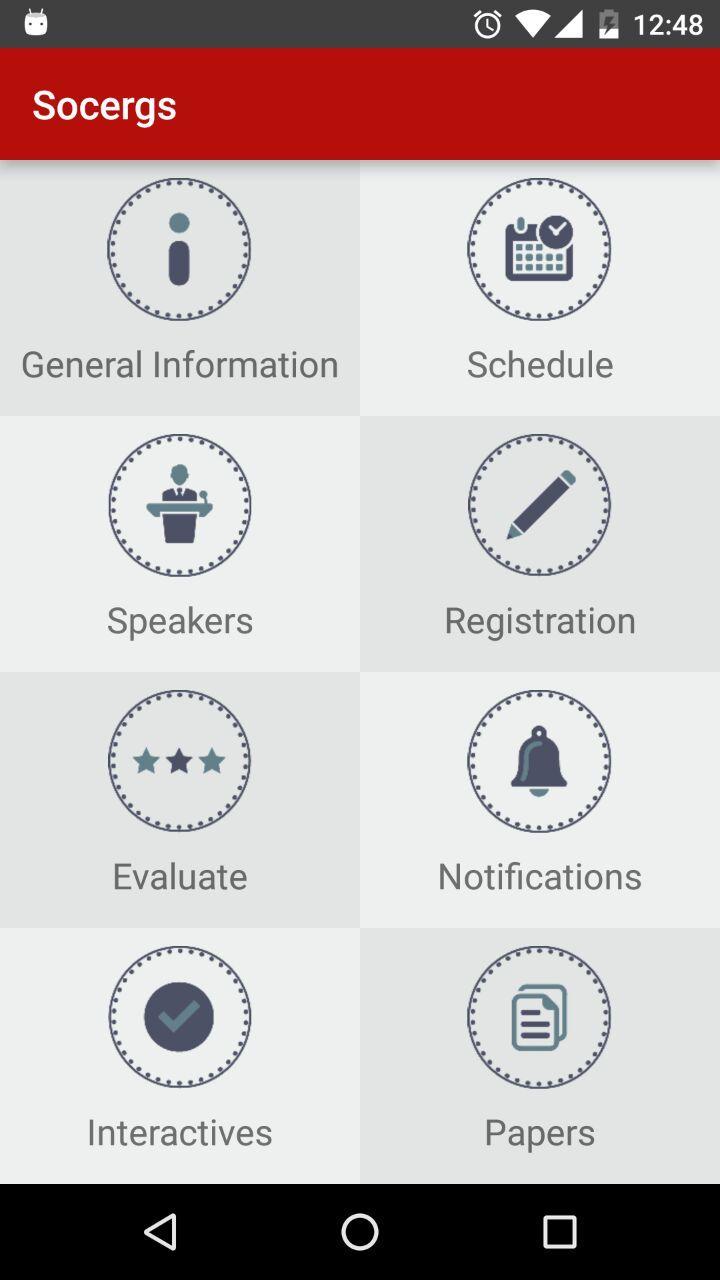Screen dimensions: 720x1280
Task: Go to the home screen
Action: 360,1232
